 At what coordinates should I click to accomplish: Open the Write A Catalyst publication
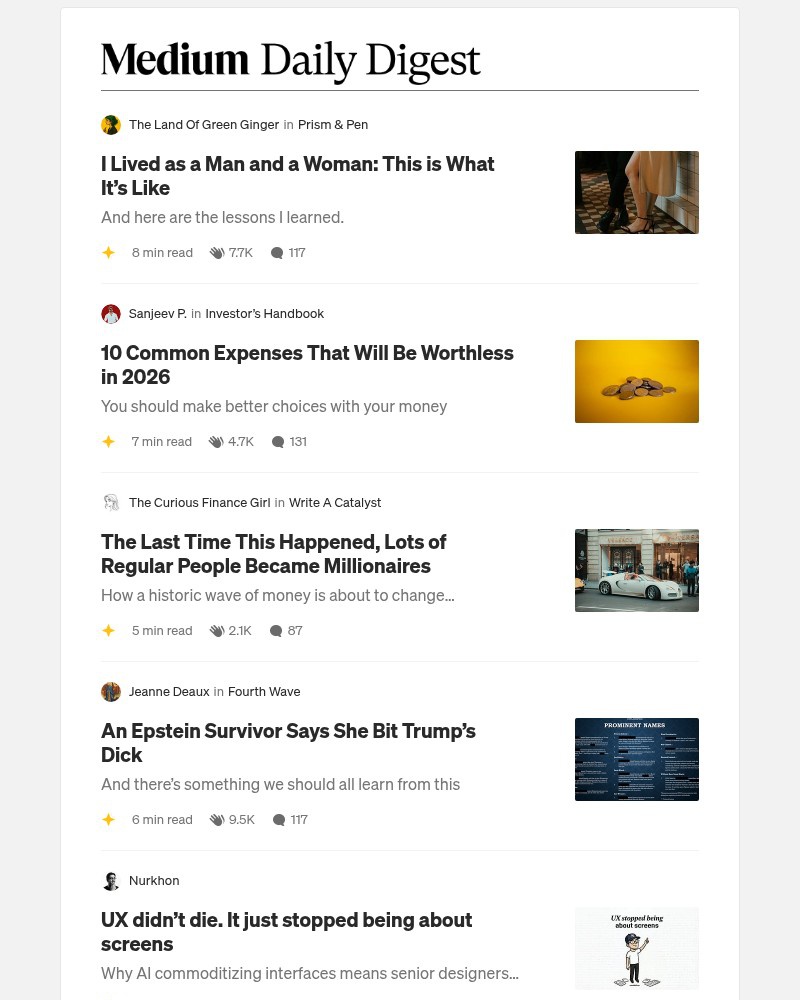pos(334,503)
